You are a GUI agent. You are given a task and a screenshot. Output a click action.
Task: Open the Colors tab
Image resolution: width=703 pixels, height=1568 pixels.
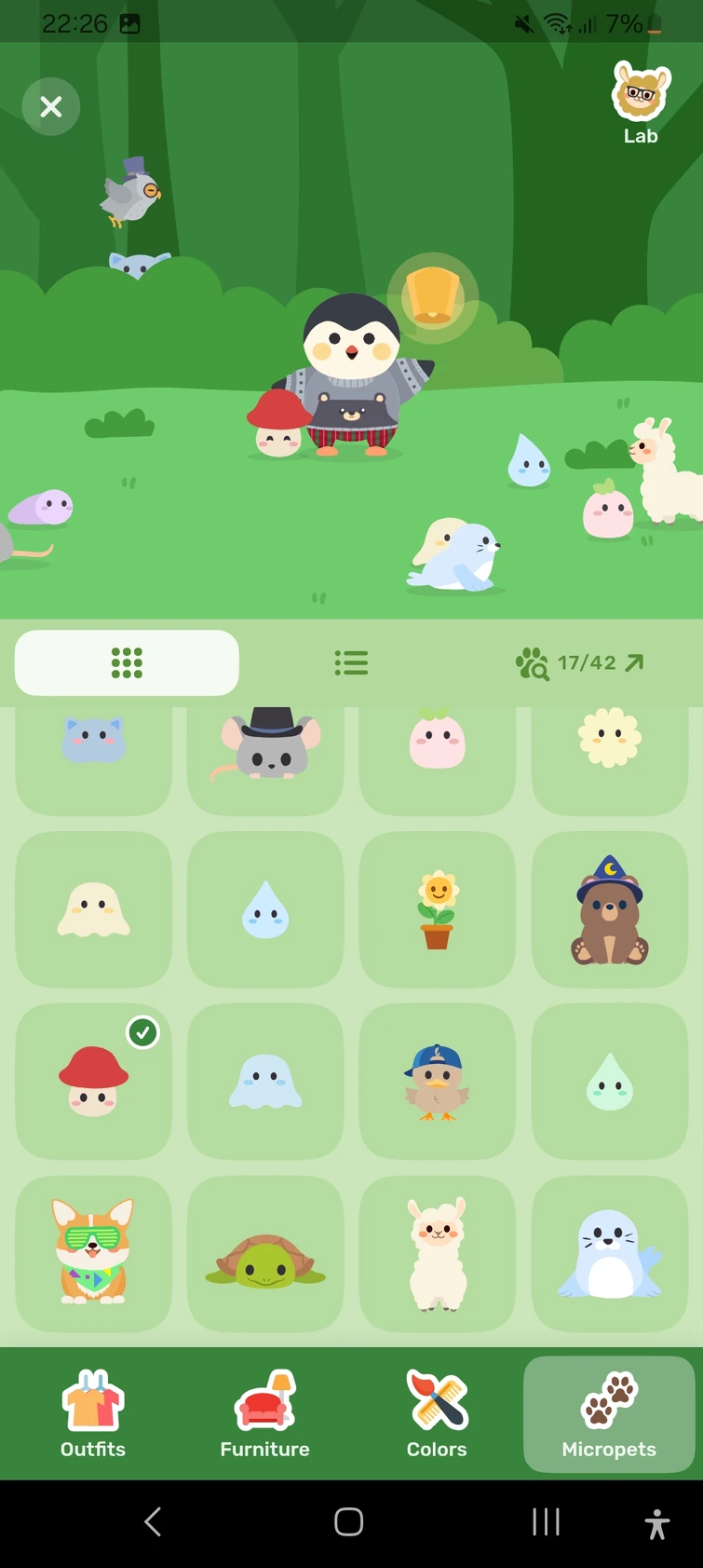pos(437,1413)
